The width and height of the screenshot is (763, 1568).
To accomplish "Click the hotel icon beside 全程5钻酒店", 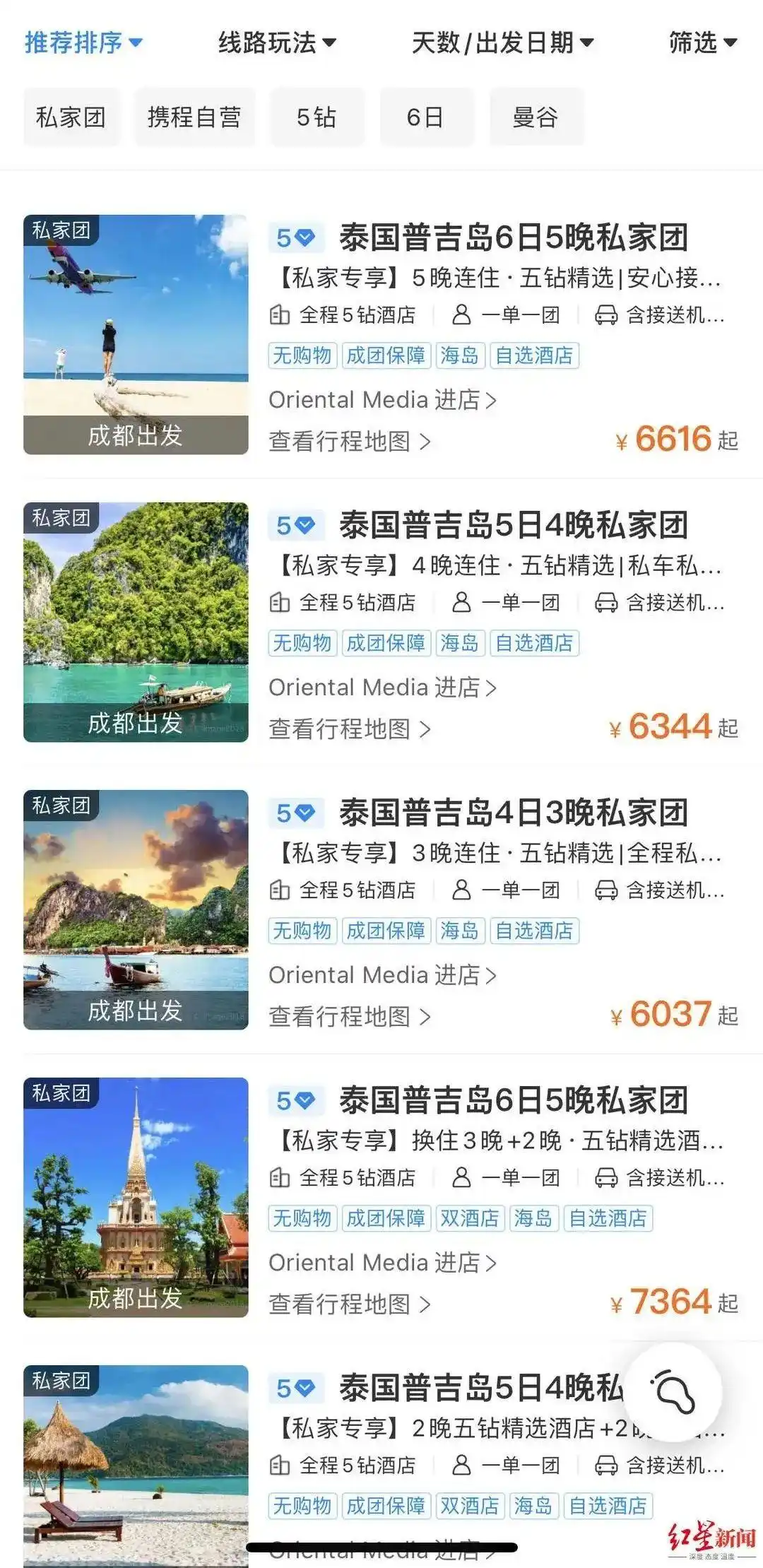I will [280, 315].
